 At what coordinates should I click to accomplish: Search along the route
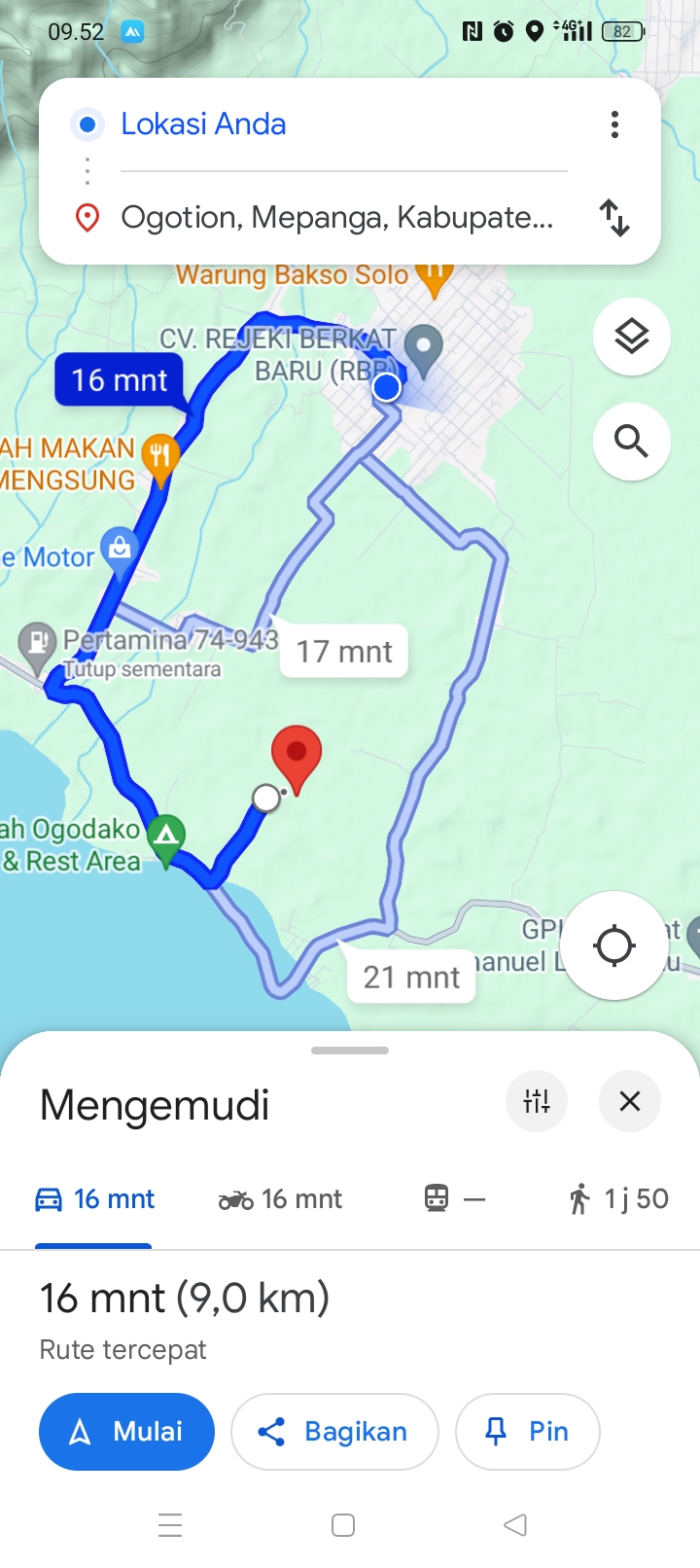coord(632,442)
